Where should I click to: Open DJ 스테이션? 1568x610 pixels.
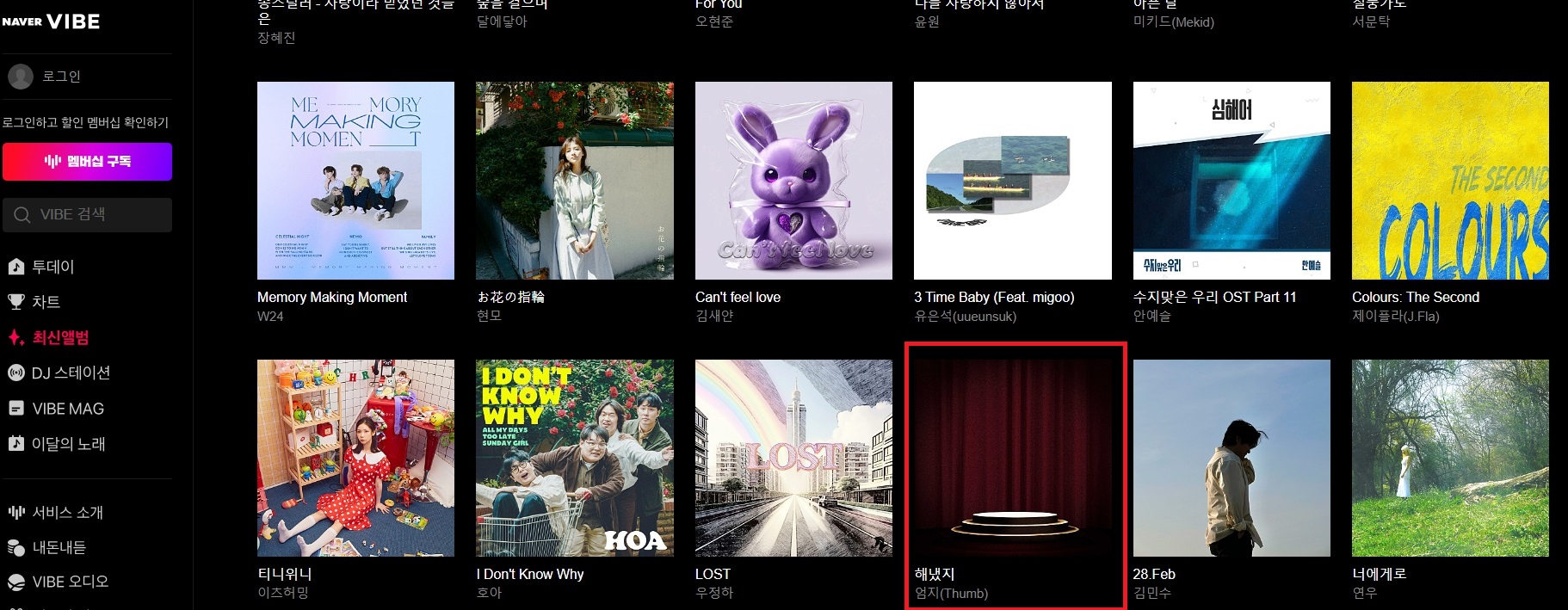70,373
